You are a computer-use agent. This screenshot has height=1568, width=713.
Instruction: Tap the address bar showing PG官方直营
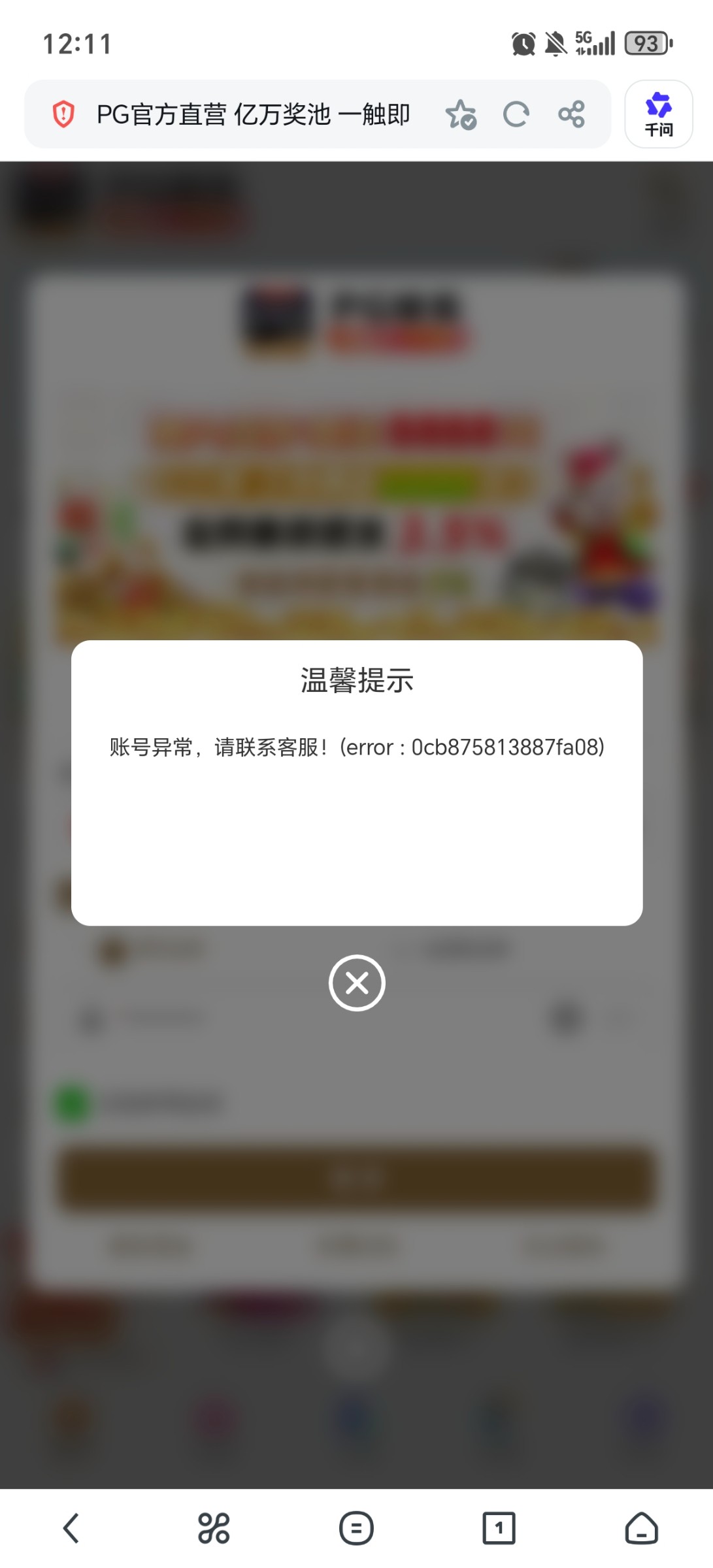coord(254,114)
